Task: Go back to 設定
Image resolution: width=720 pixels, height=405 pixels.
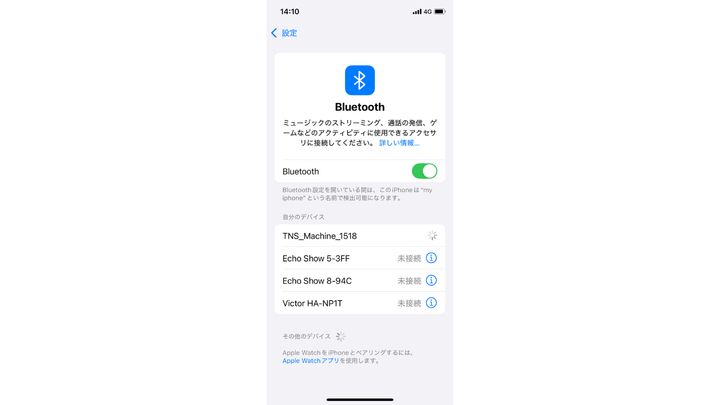Action: click(284, 33)
